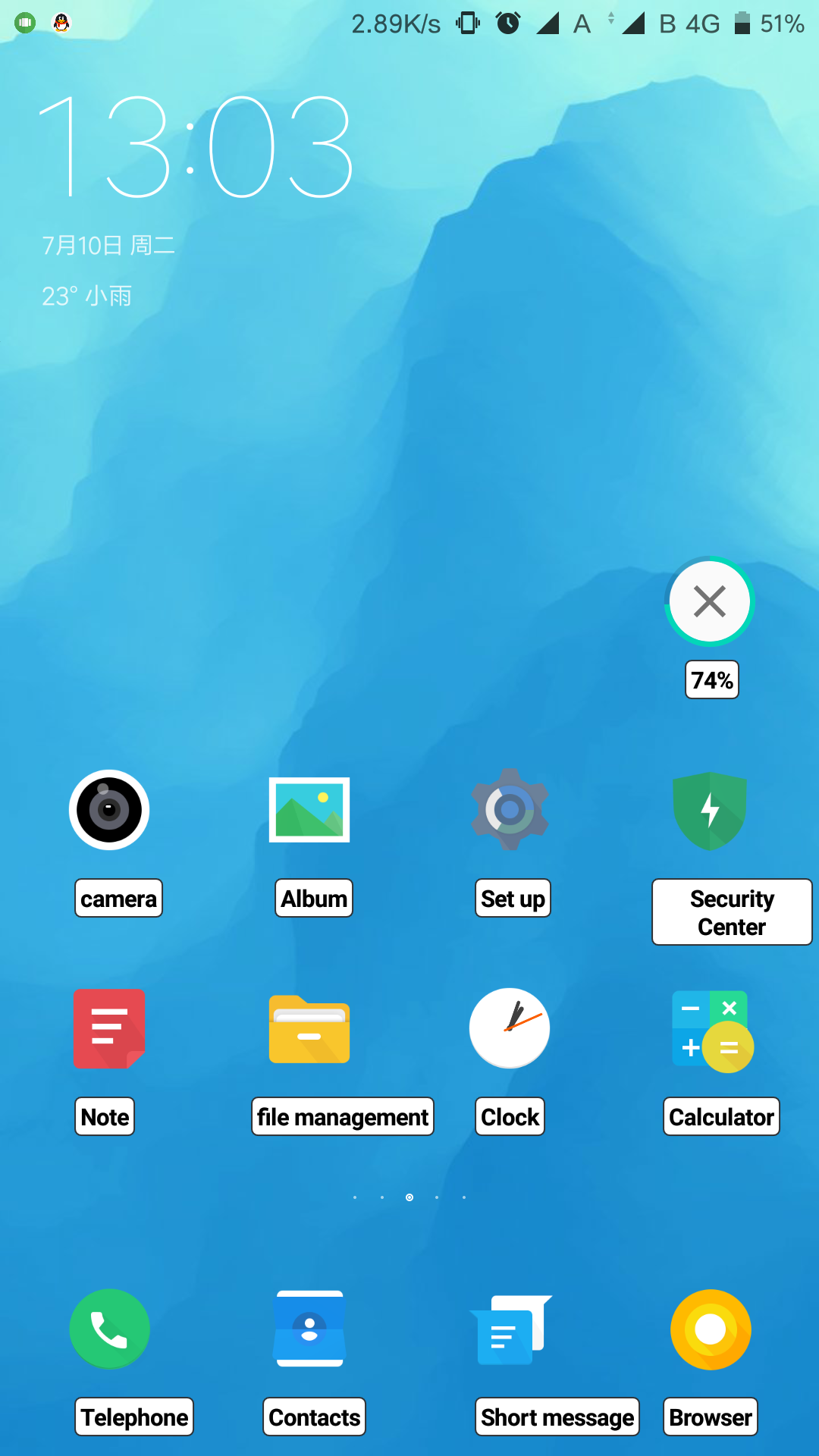Open the Telephone dialer
The image size is (819, 1456).
pyautogui.click(x=109, y=1329)
